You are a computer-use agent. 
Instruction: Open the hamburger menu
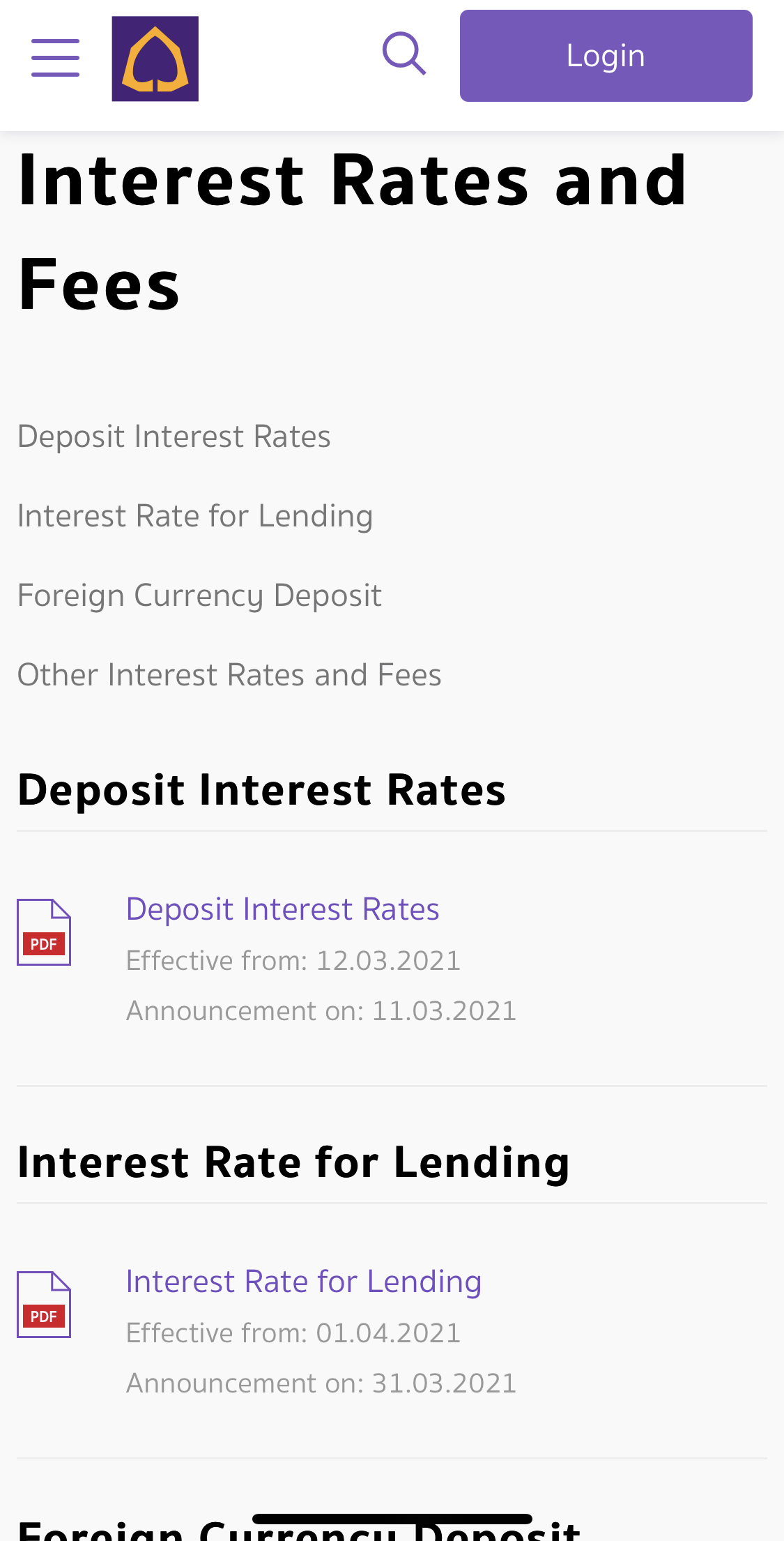[x=56, y=57]
